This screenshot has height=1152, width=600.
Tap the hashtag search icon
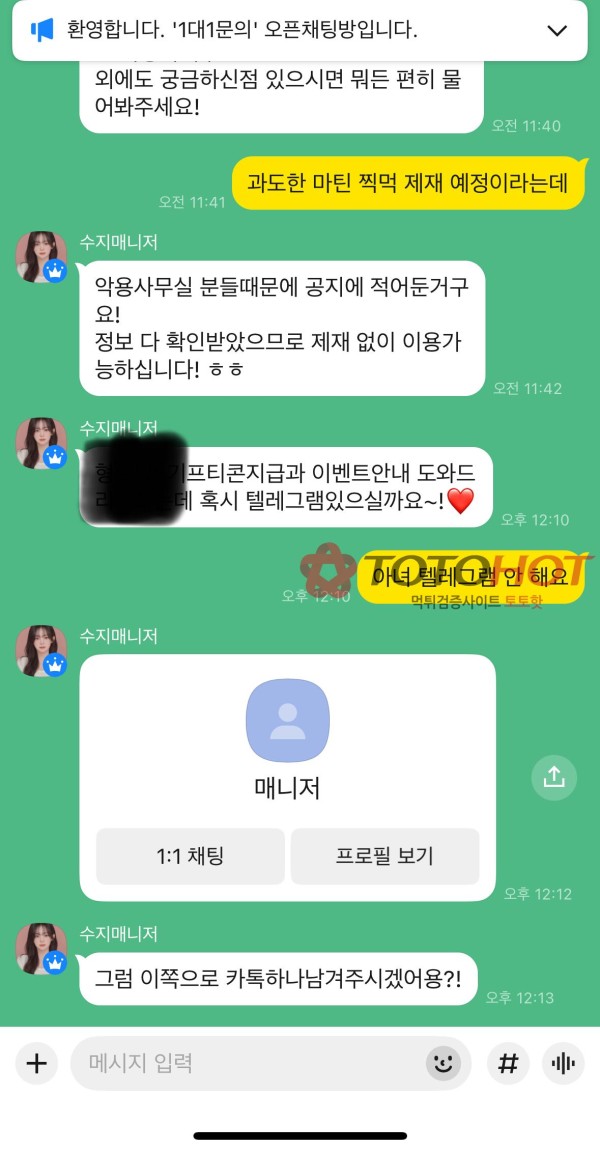tap(508, 1063)
